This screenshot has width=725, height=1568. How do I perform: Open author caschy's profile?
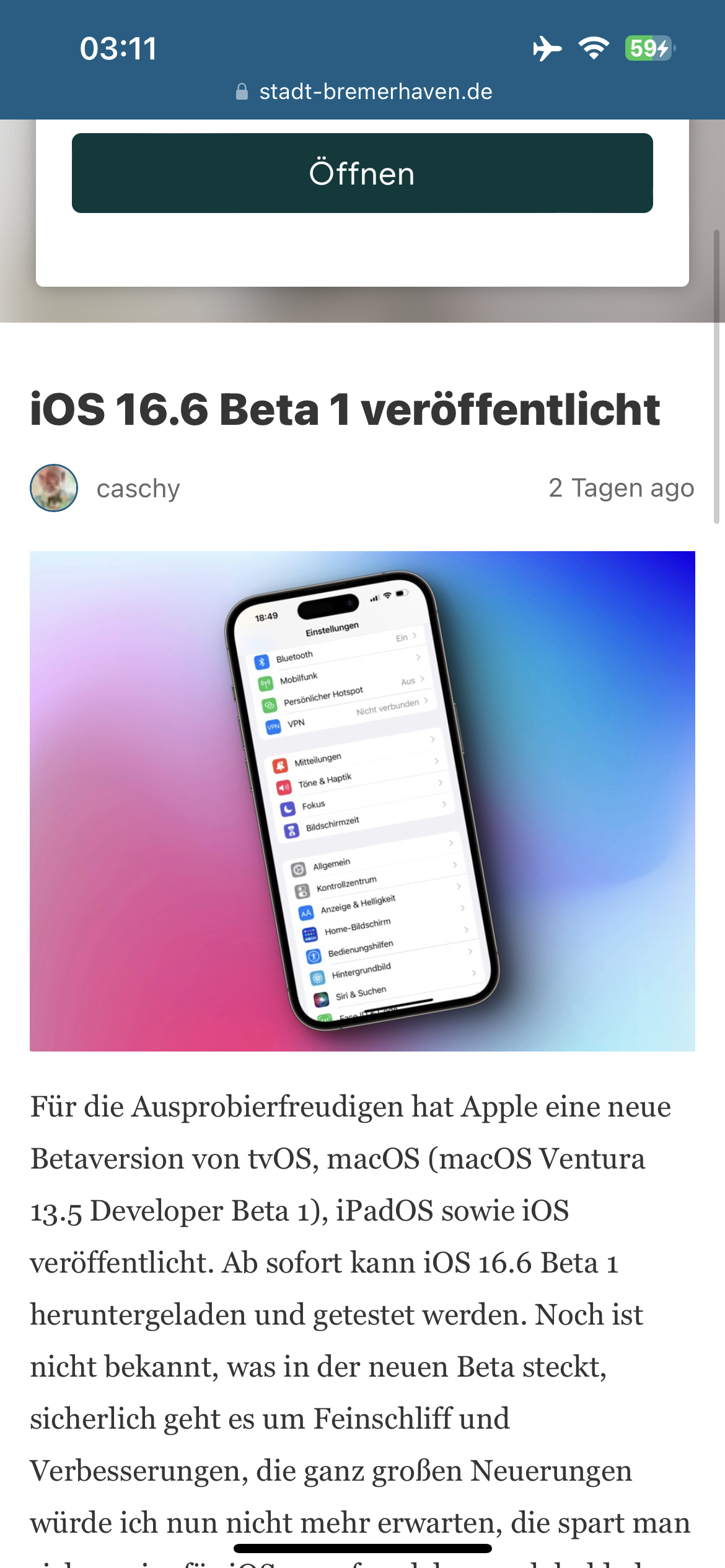click(x=138, y=488)
